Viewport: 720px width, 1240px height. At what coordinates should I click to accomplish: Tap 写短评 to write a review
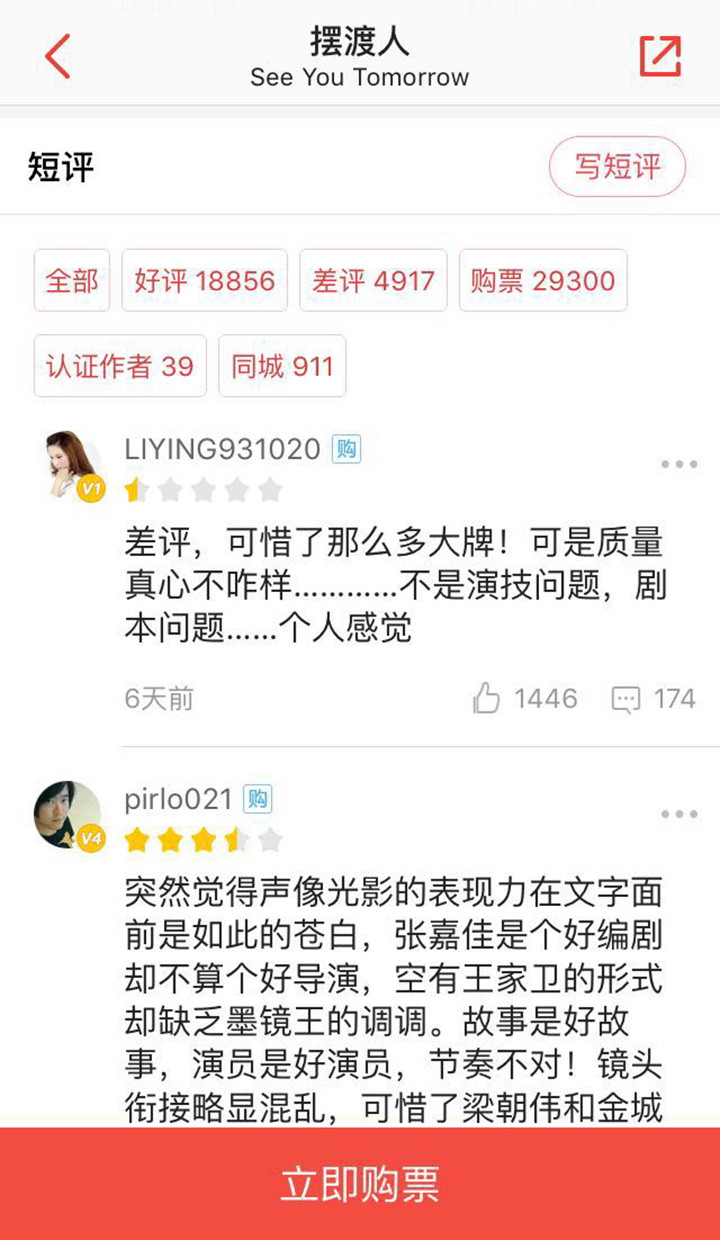(x=617, y=166)
